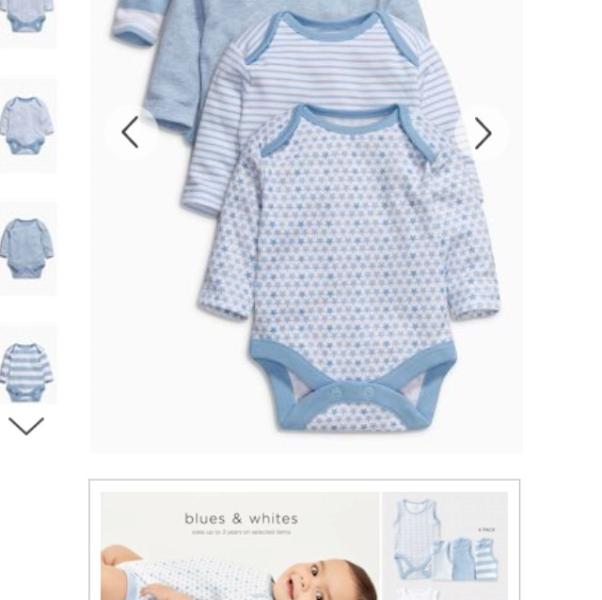
Task: Select the star-print bodysuit thumbnail
Action: pyautogui.click(x=27, y=125)
